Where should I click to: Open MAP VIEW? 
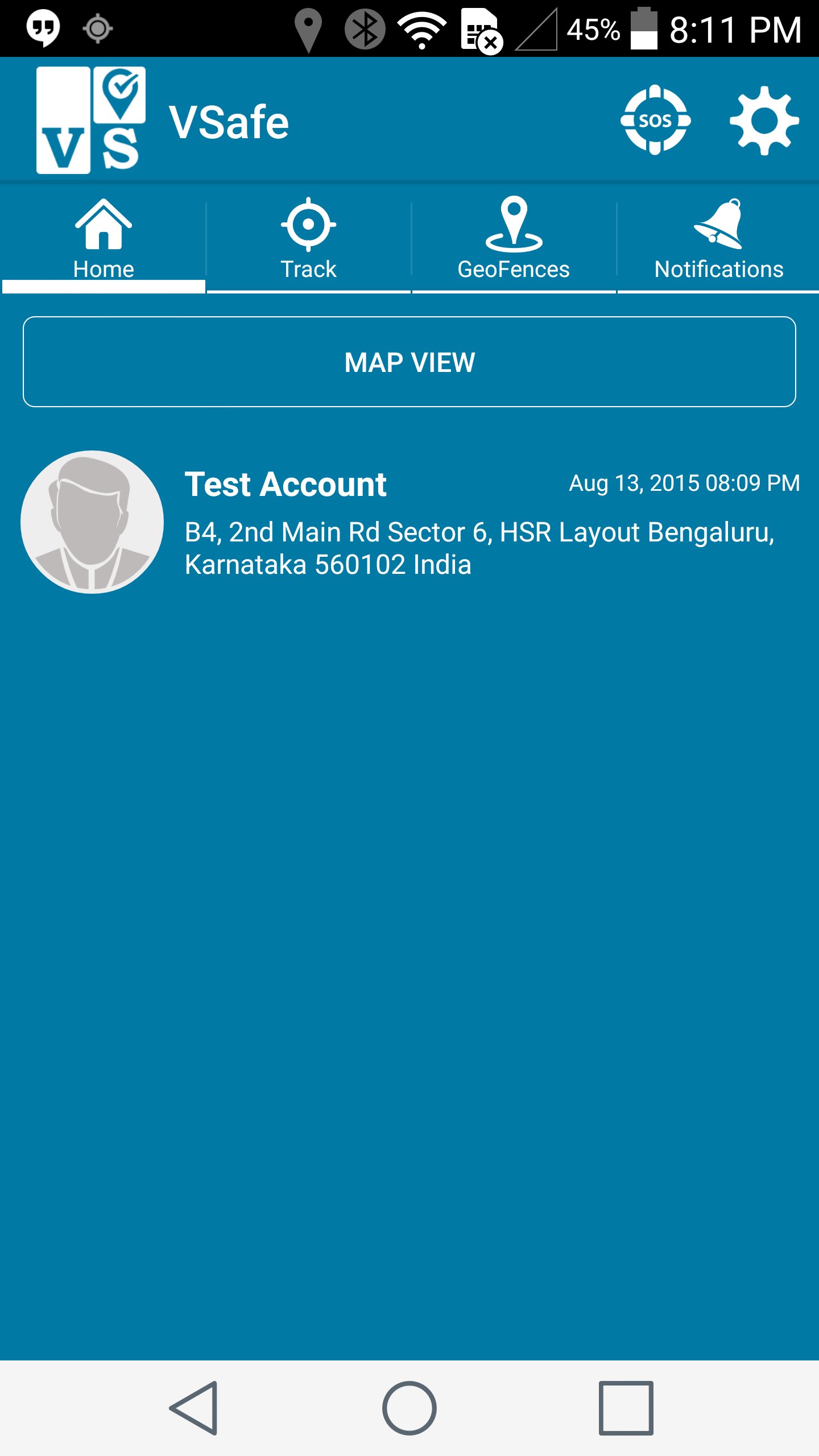pos(409,362)
